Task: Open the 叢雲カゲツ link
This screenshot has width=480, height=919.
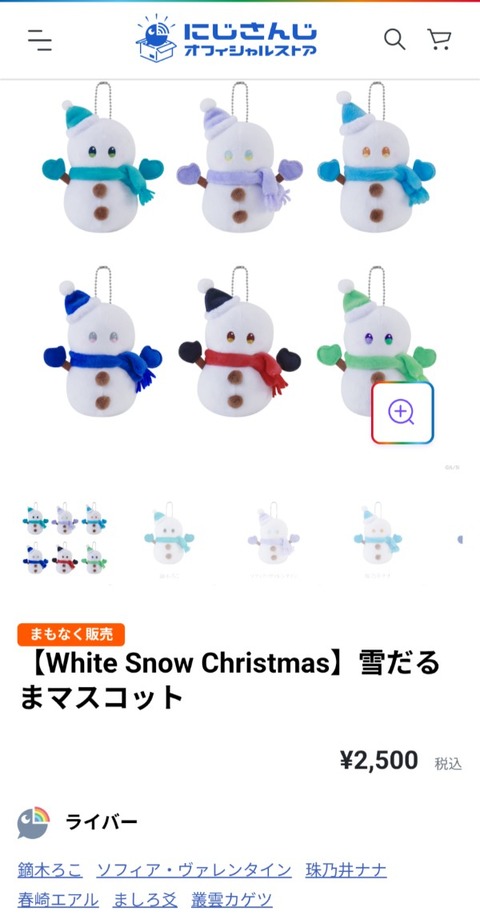Action: point(232,899)
